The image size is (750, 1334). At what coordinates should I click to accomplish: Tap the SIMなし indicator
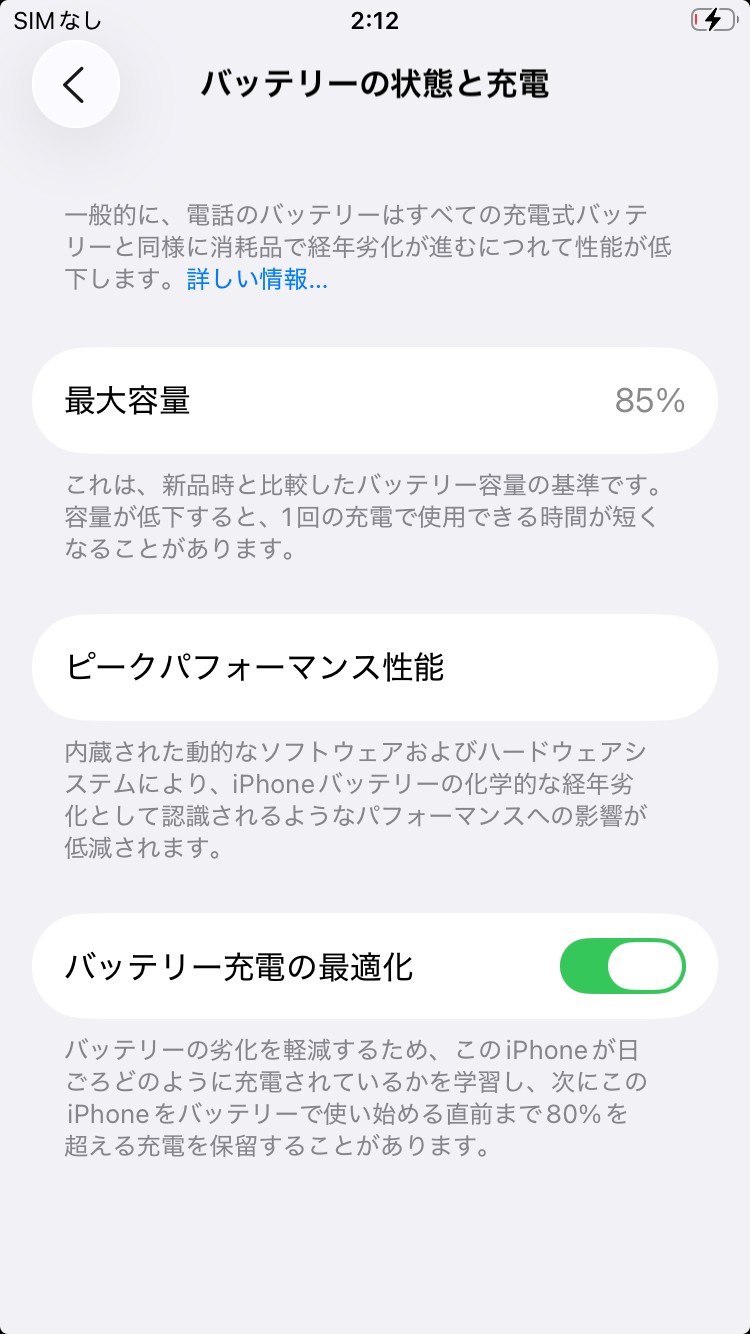pos(55,21)
